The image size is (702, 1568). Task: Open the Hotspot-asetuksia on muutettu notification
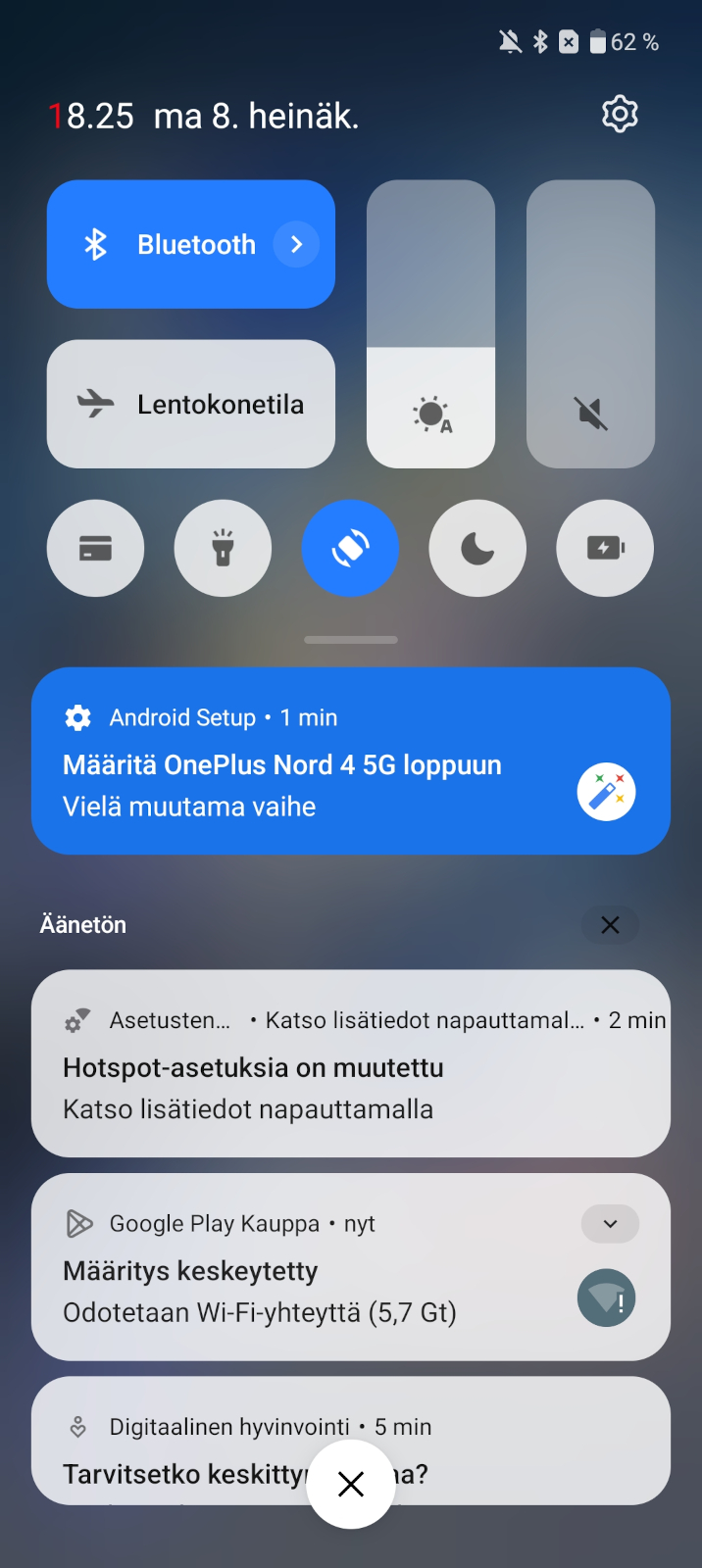(x=351, y=1064)
